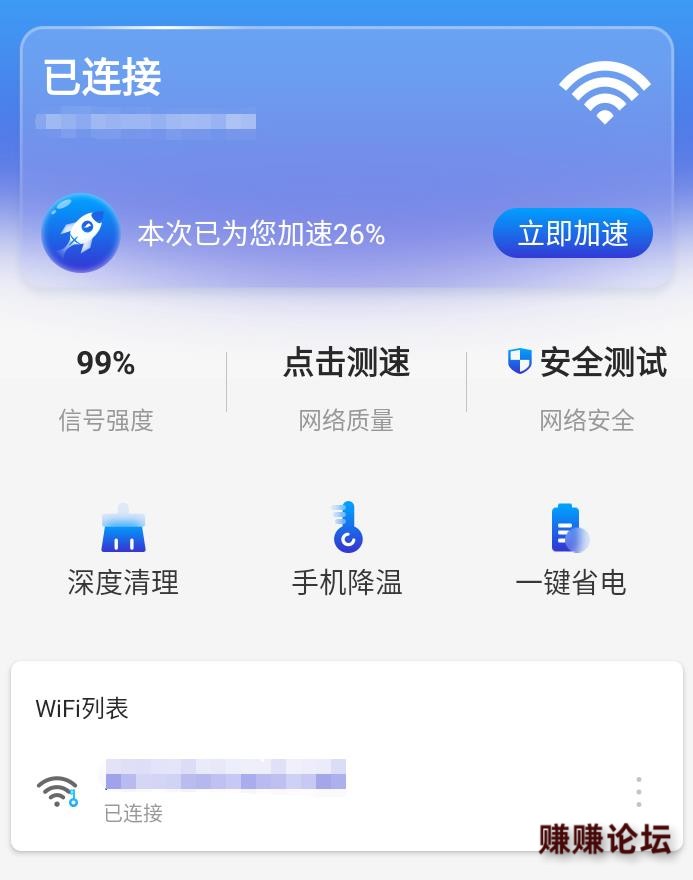Launch 手机降温 phone cooling
The image size is (693, 880).
coord(347,551)
